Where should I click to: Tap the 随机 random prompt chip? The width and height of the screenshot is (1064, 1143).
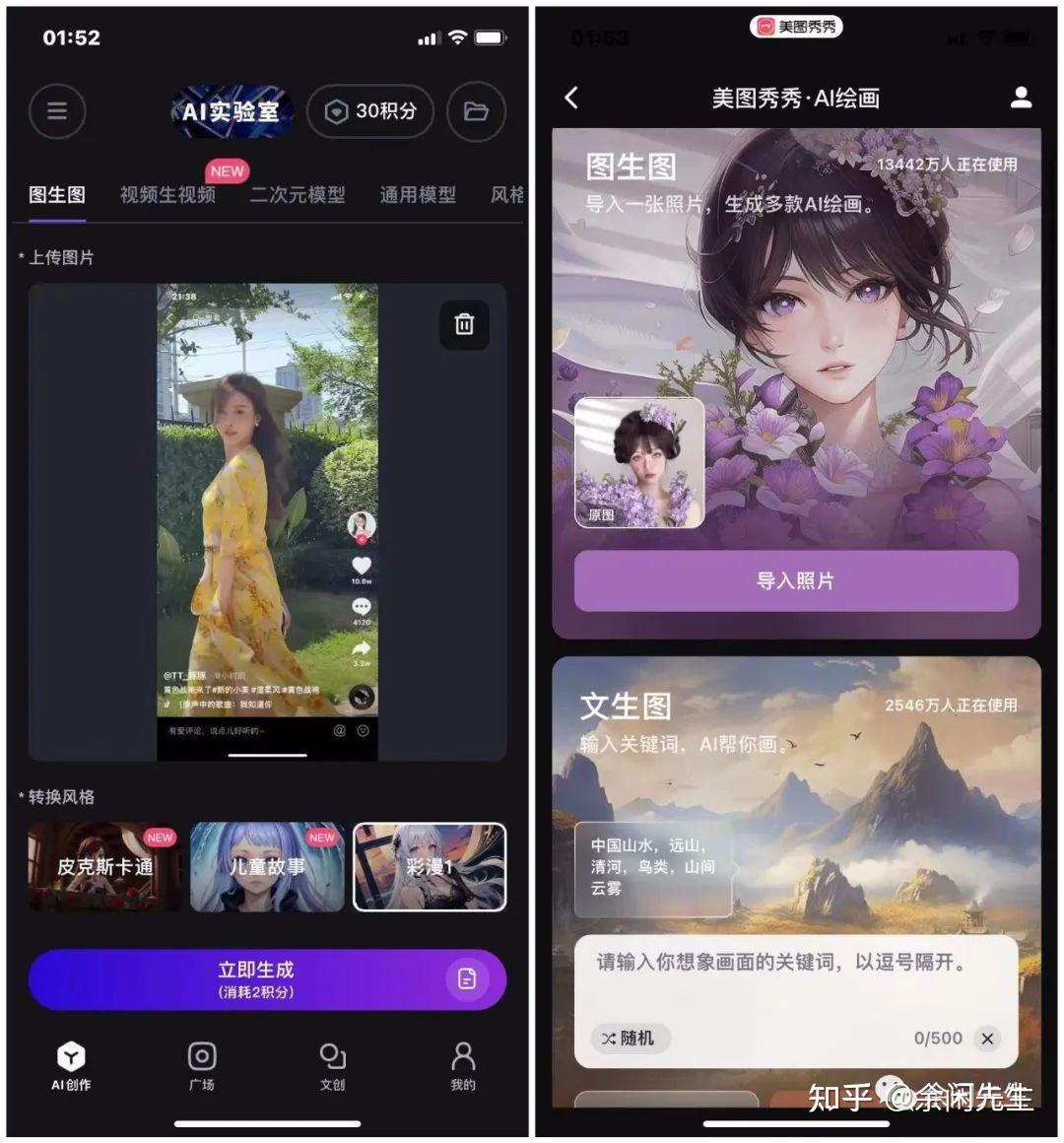(x=629, y=1038)
